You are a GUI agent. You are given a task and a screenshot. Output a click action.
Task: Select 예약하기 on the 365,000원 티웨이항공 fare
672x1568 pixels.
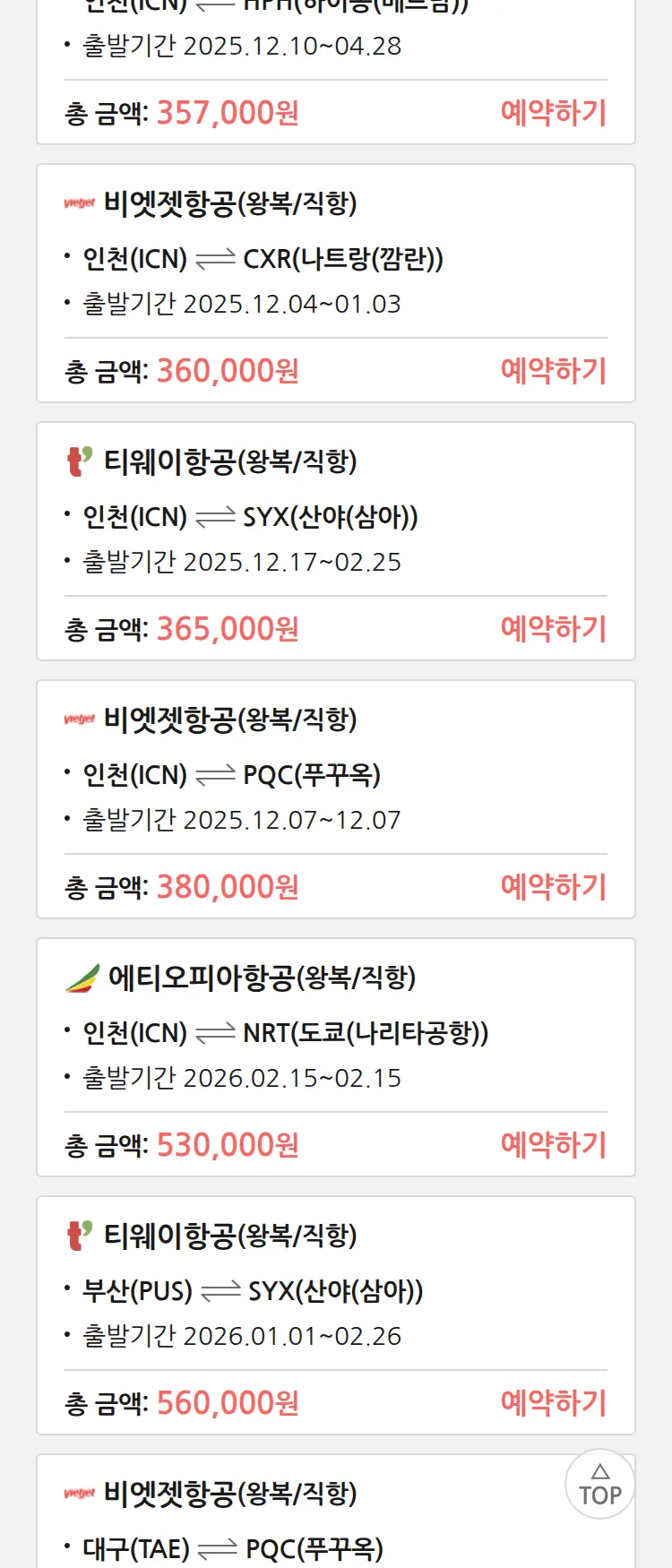point(553,629)
